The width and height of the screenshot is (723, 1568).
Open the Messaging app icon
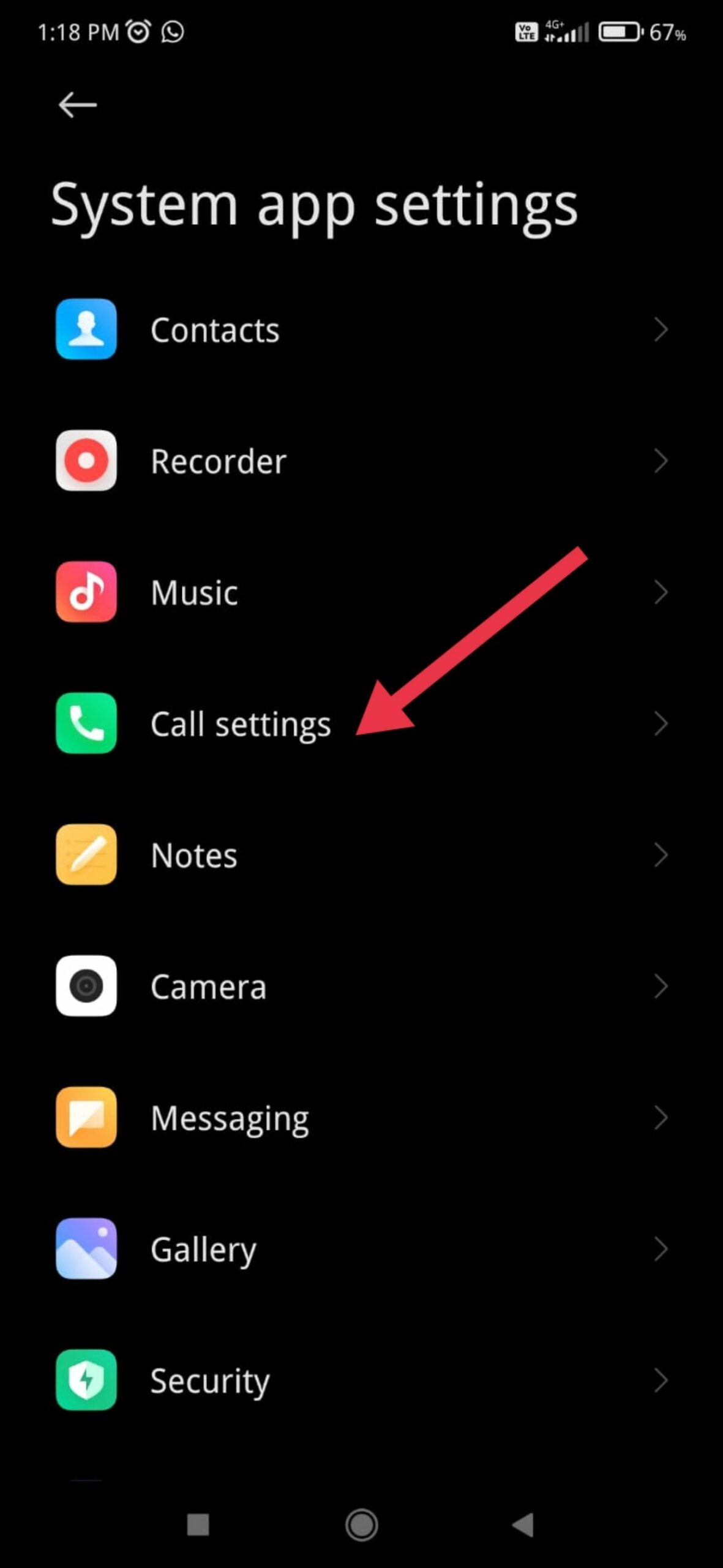[x=86, y=1117]
